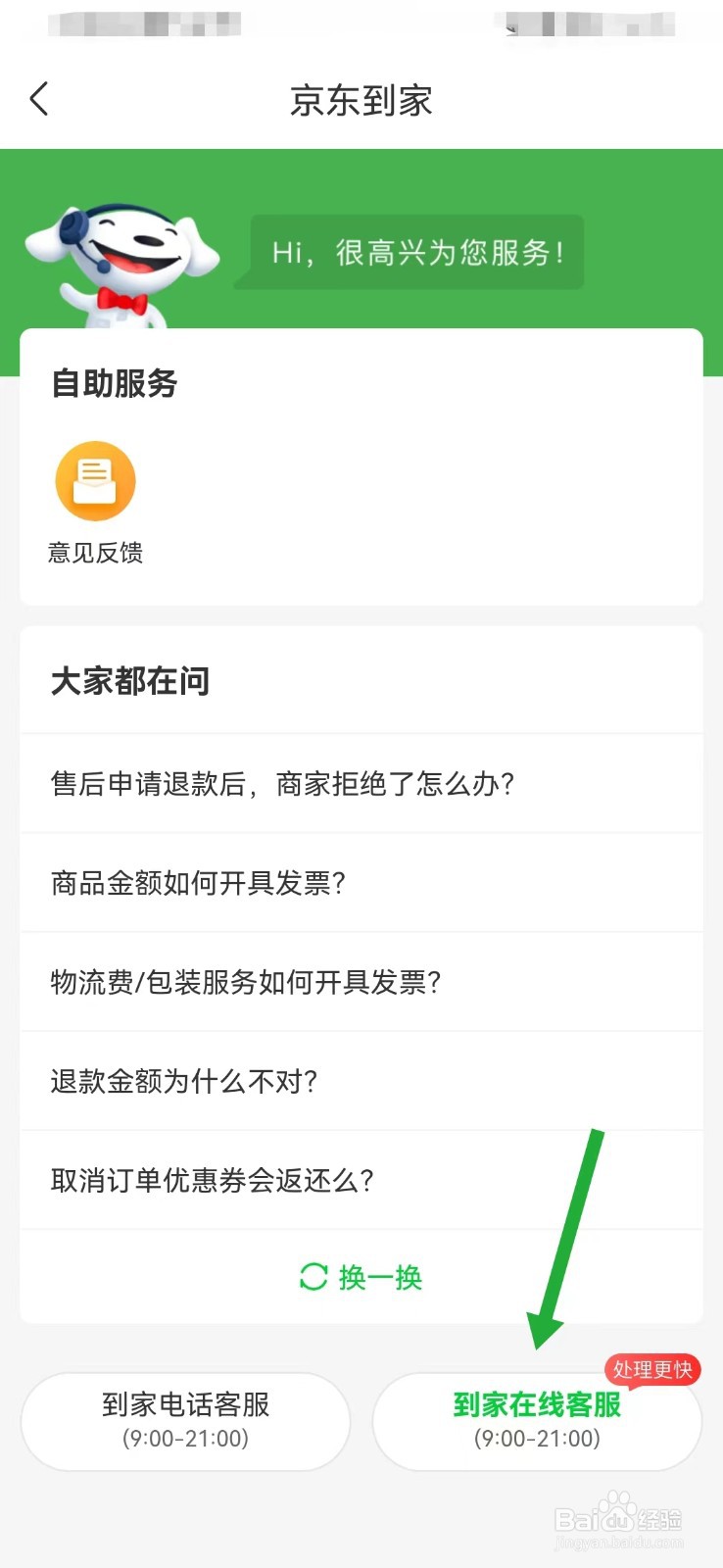The width and height of the screenshot is (723, 1568).
Task: Start chat with 到家在线客服
Action: click(x=537, y=1420)
